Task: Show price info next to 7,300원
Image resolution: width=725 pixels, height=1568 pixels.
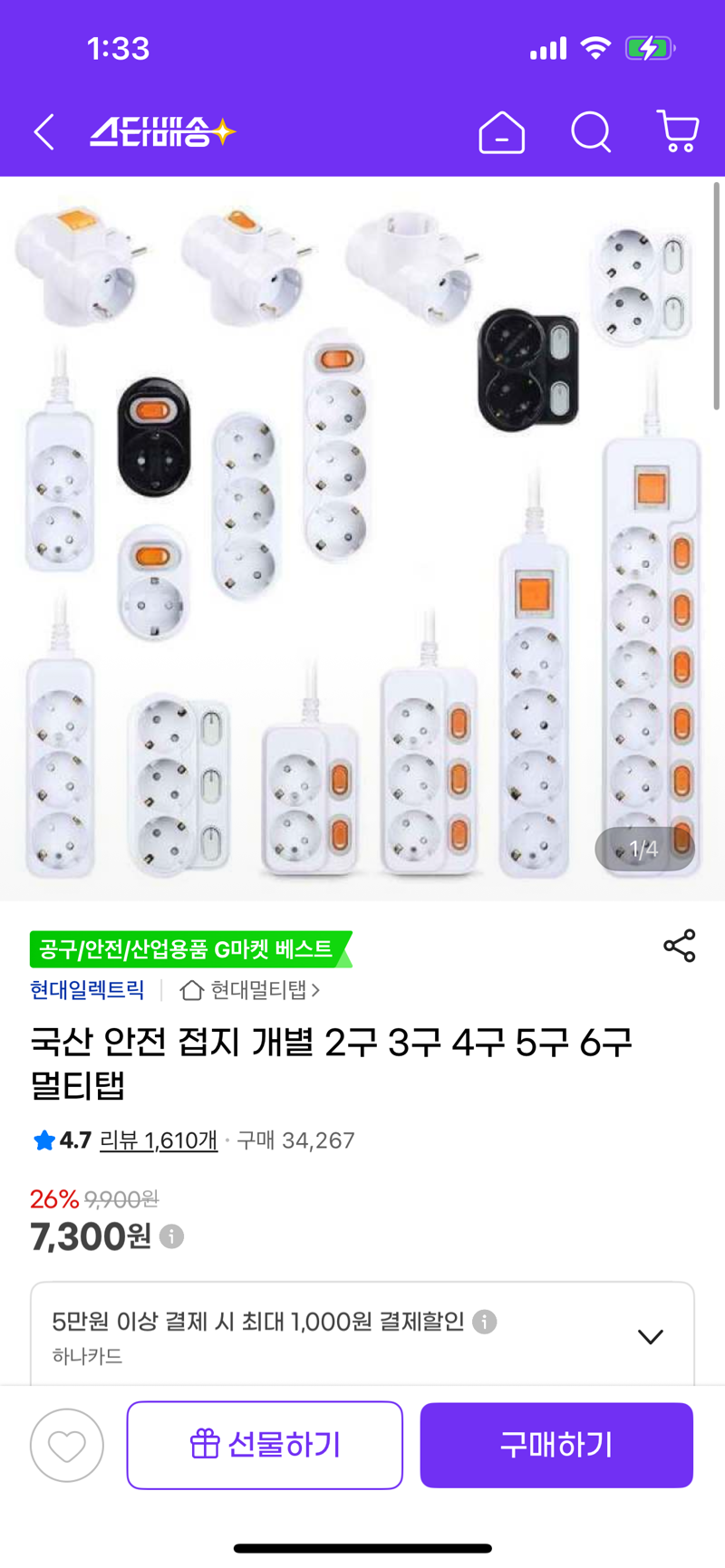Action: tap(171, 1236)
